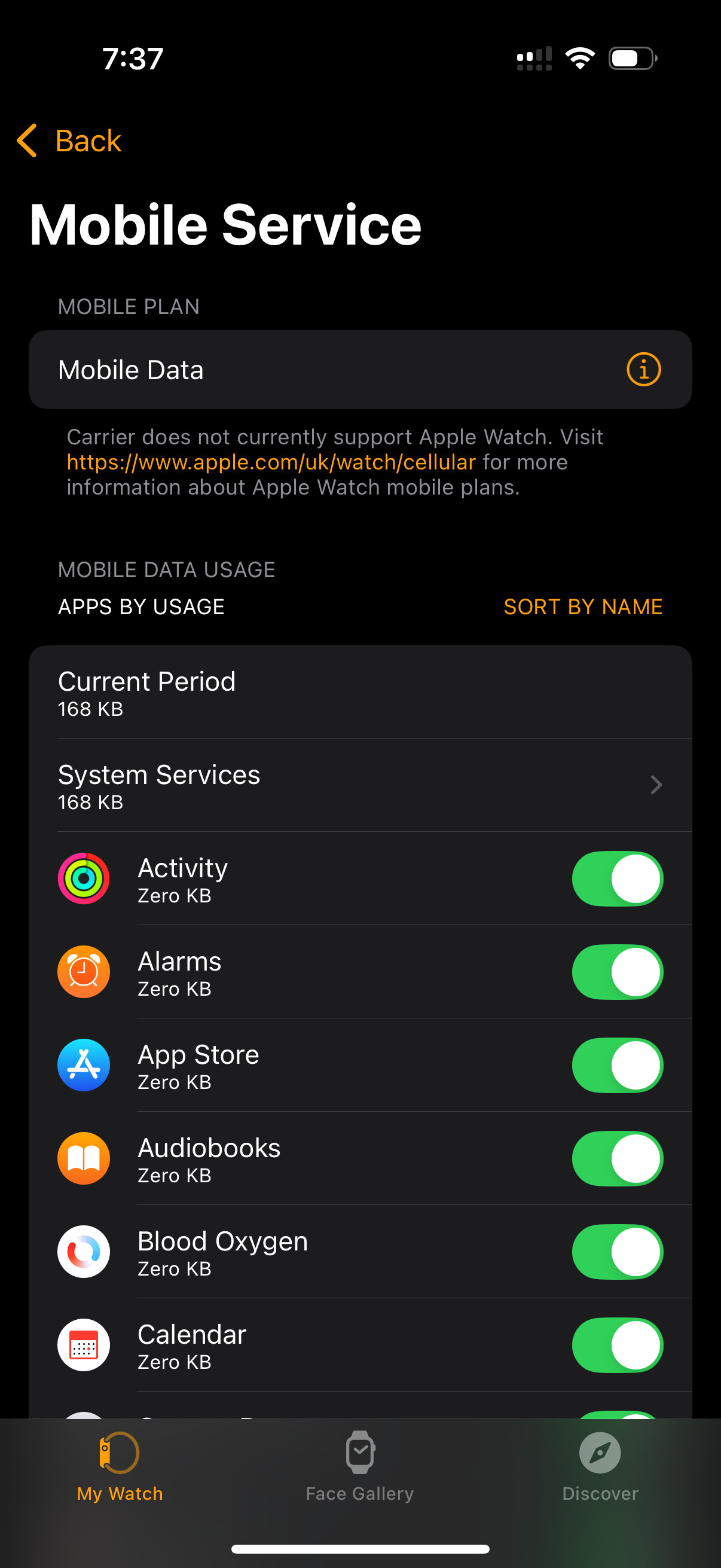Open the apple.com watch cellular link
The height and width of the screenshot is (1568, 721).
[271, 463]
